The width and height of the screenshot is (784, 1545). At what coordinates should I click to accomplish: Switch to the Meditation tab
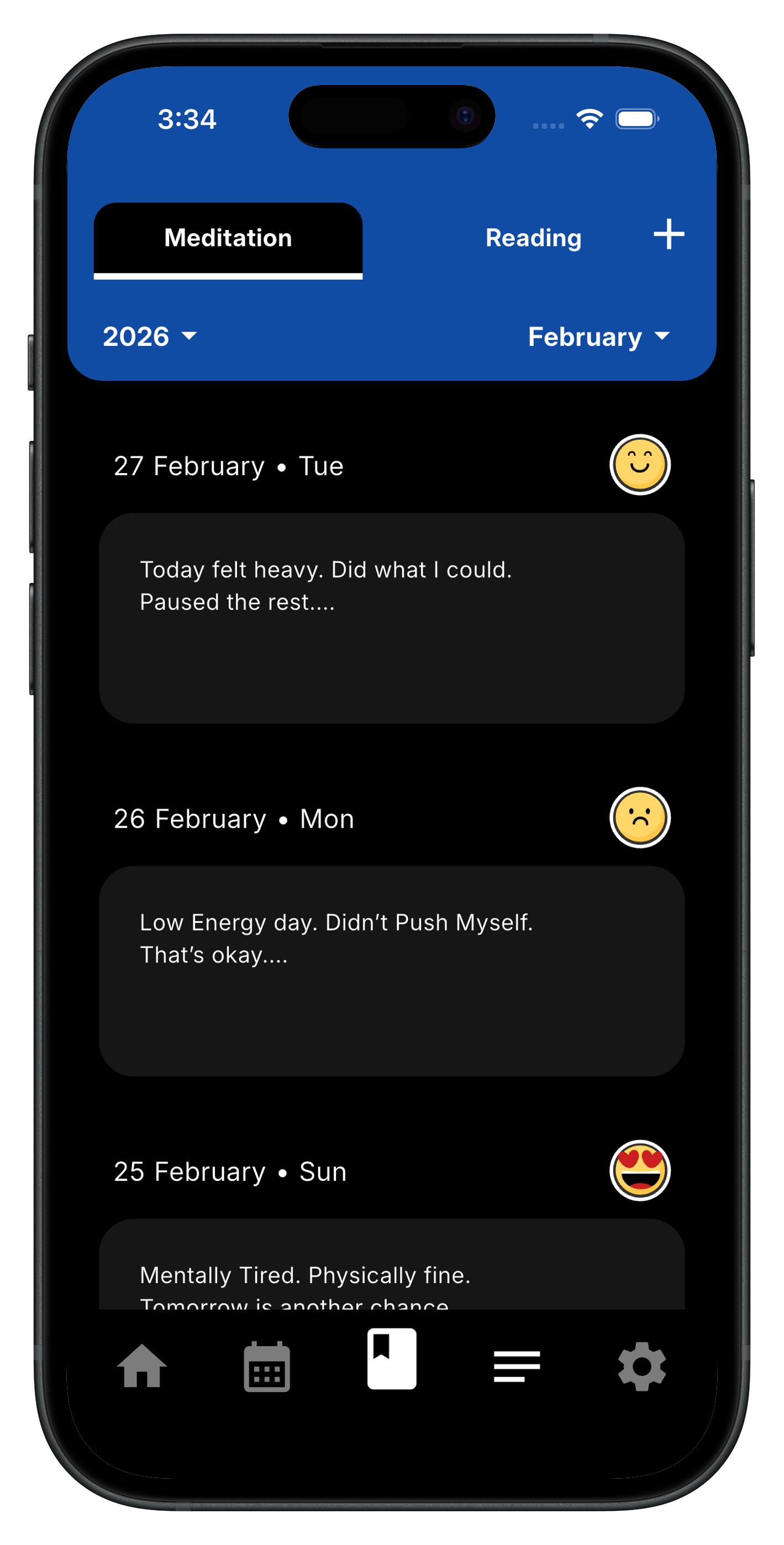(x=228, y=239)
